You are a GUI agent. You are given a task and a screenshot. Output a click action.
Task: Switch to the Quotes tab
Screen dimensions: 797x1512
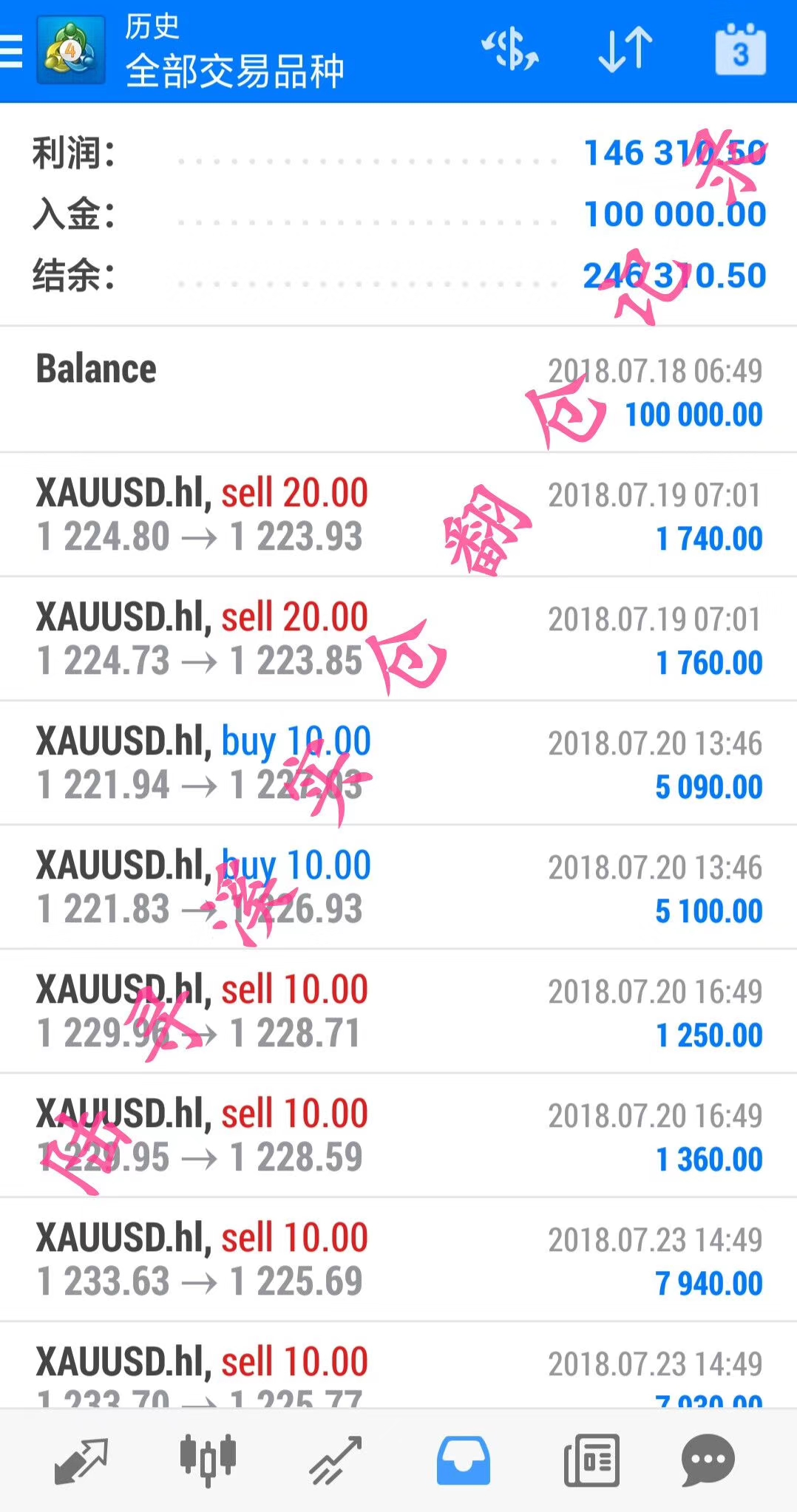(81, 1460)
